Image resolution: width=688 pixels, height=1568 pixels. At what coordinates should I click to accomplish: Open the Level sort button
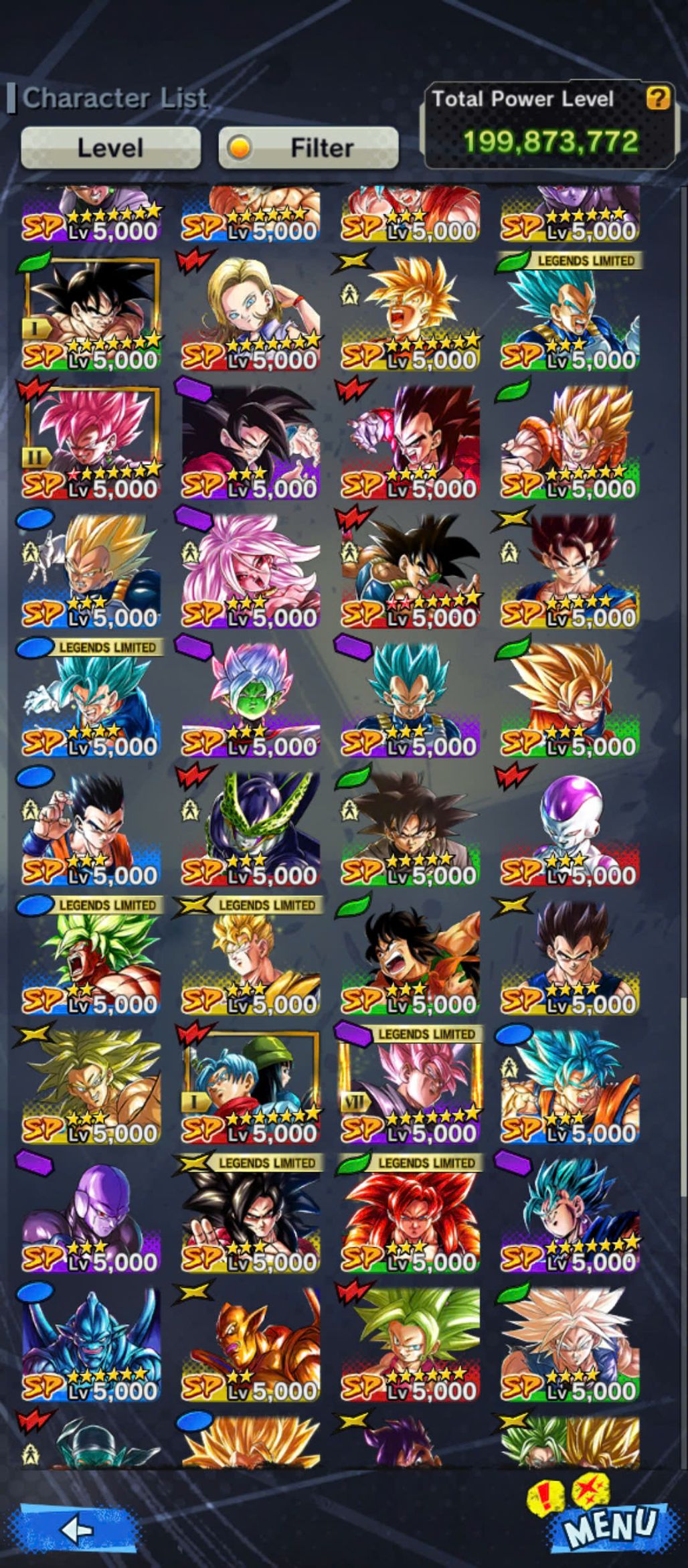coord(110,148)
